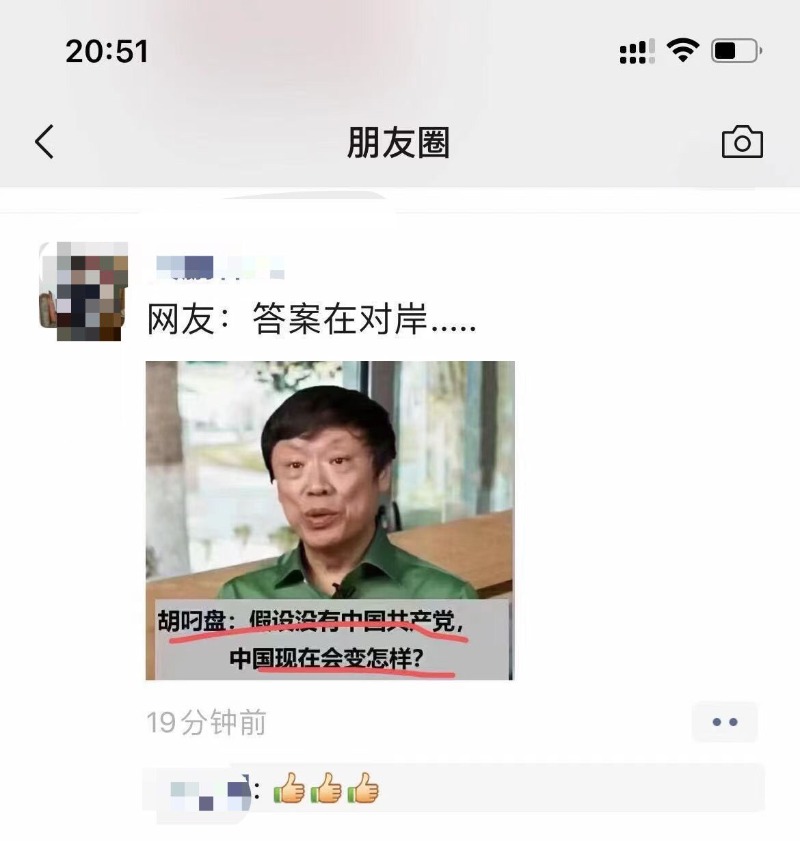Open the like and comment menu

[x=724, y=722]
